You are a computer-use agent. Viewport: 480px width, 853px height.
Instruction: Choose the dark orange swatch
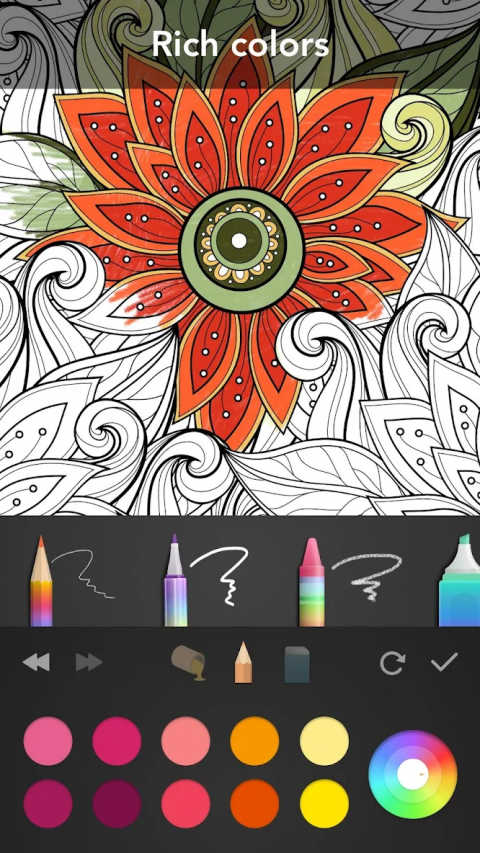point(254,803)
